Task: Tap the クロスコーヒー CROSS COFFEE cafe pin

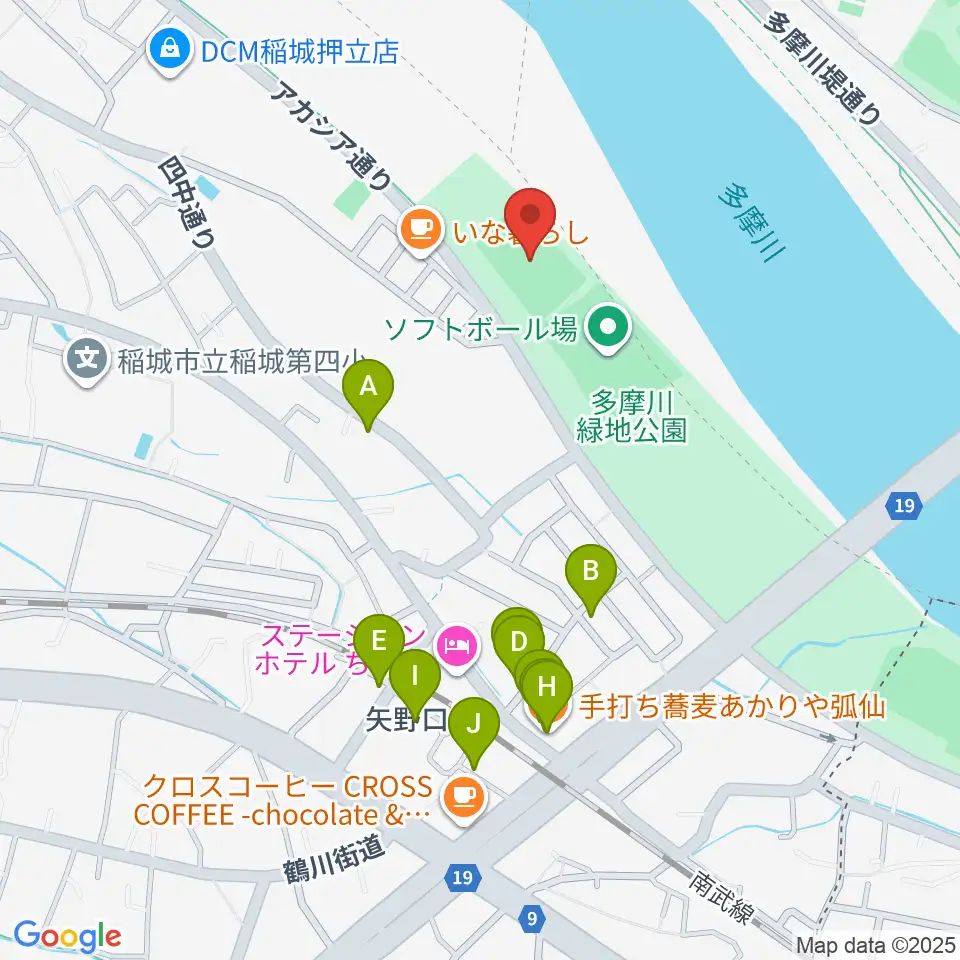Action: click(464, 800)
